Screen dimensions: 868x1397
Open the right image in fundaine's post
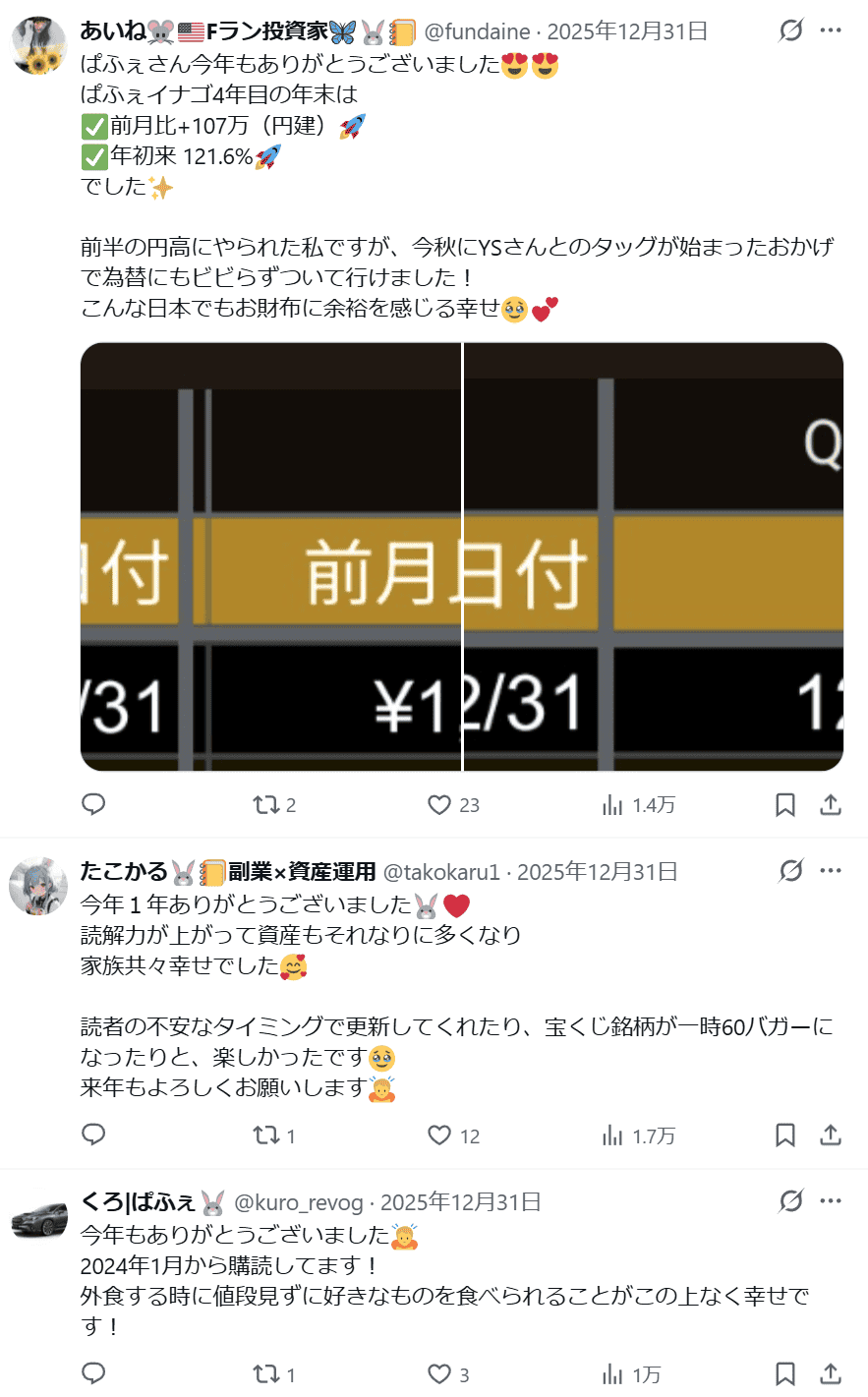coord(654,556)
